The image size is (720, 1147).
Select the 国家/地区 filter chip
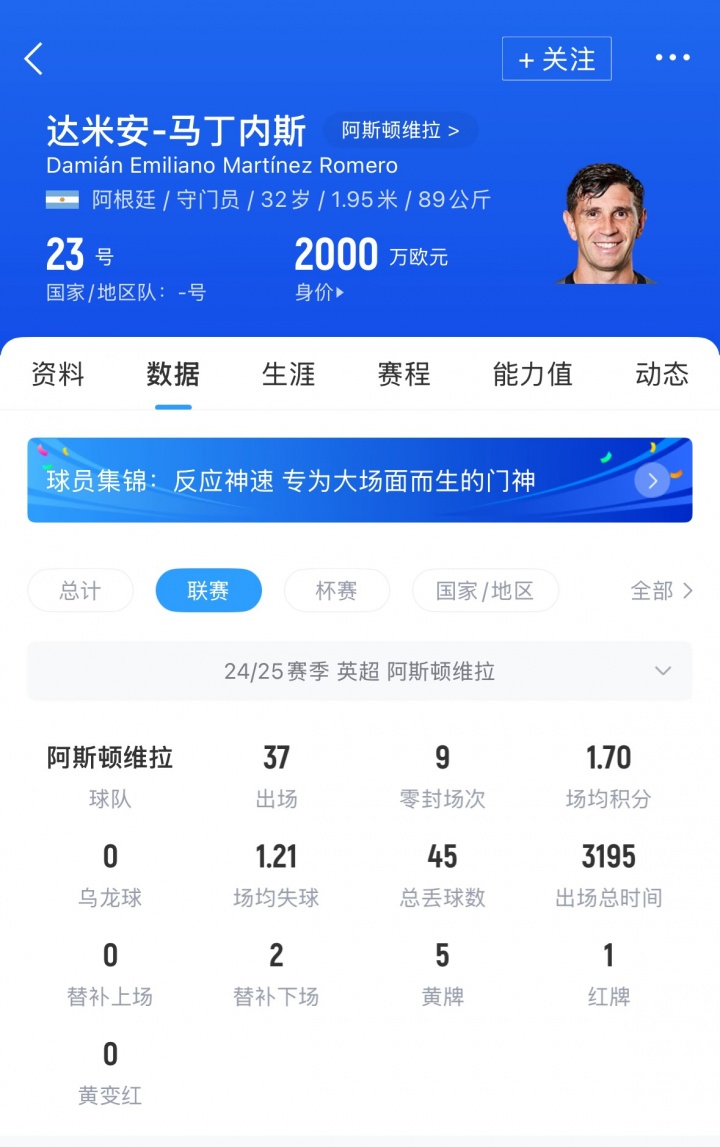485,590
